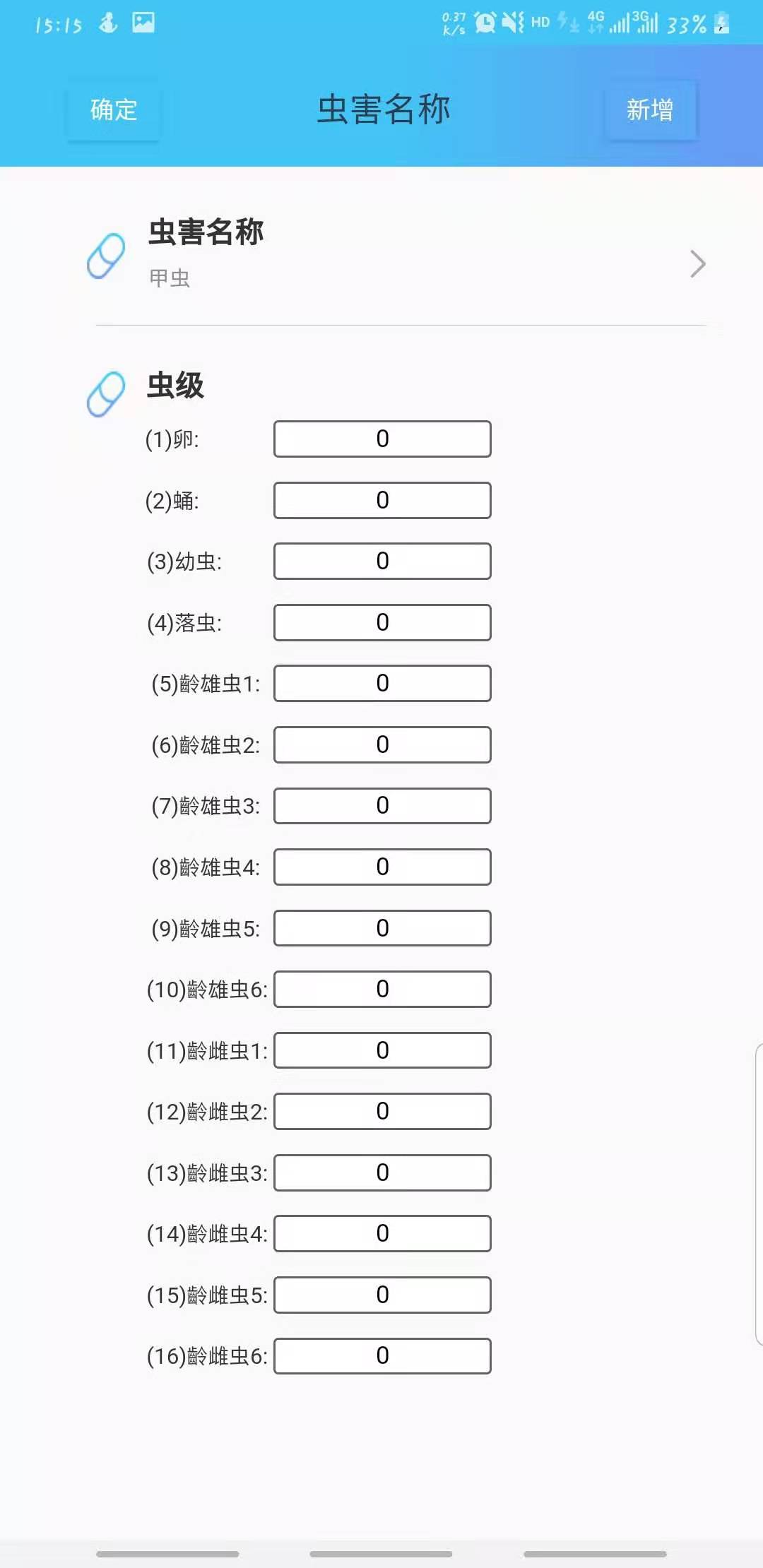
Task: Tap the 新增 add button
Action: point(650,110)
